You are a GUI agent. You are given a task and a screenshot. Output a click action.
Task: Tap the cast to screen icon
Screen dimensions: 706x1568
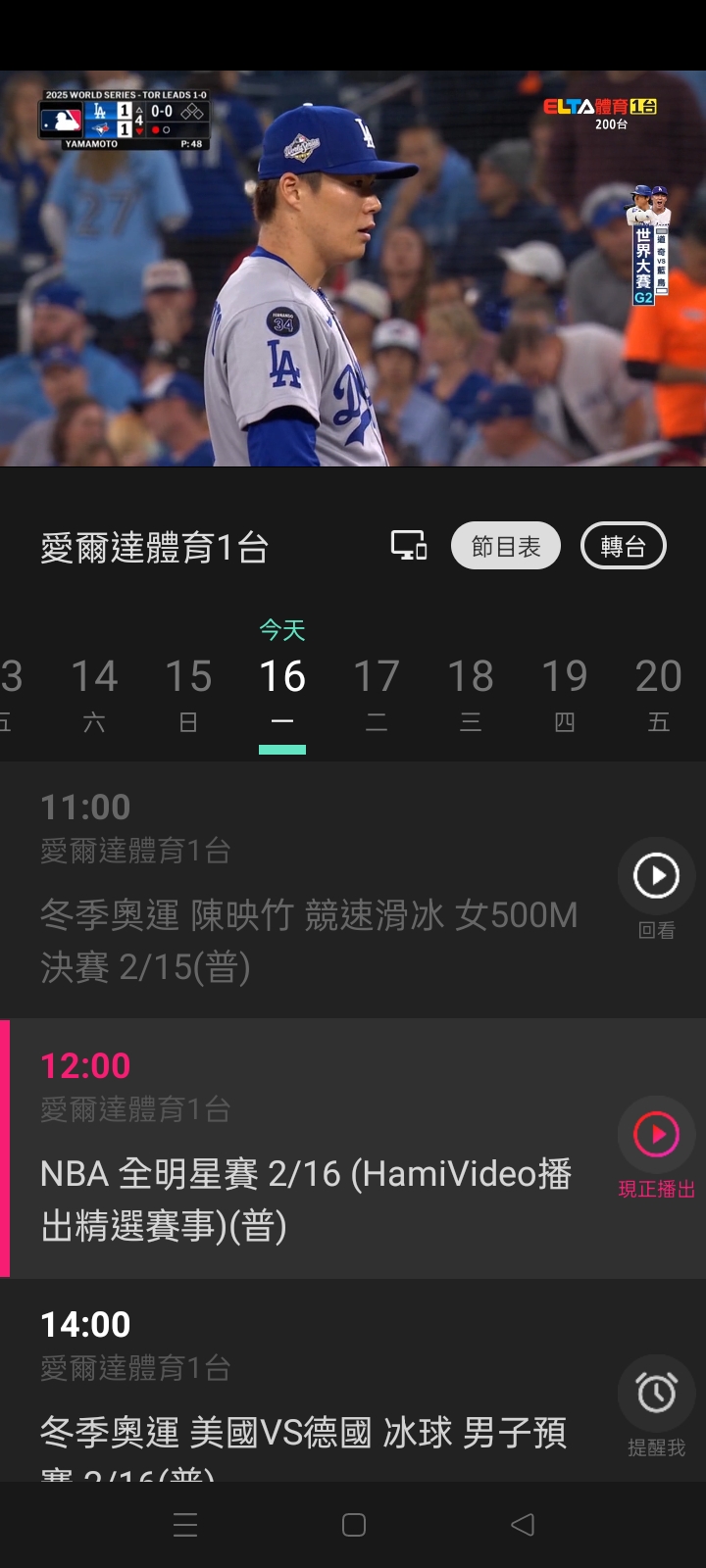click(409, 546)
